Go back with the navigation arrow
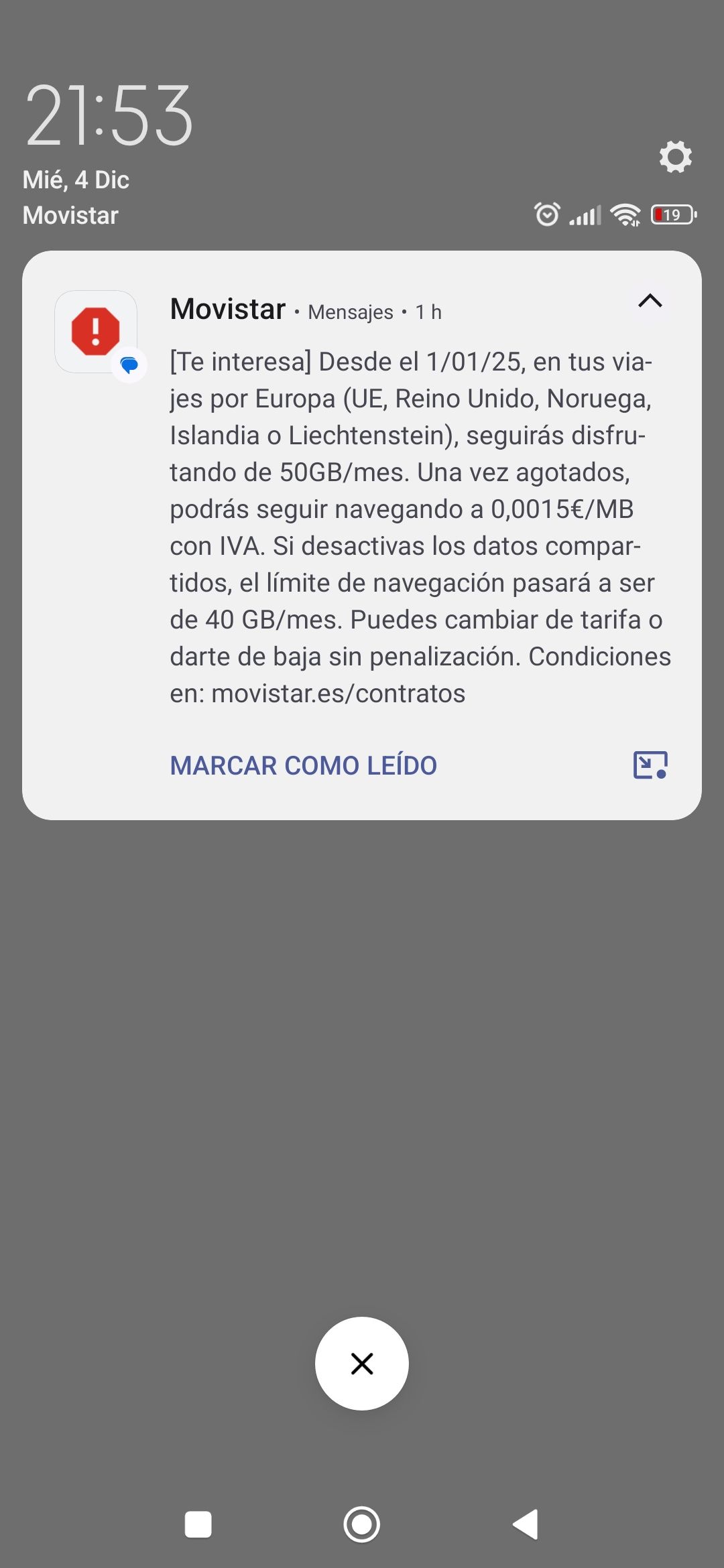 click(526, 1524)
